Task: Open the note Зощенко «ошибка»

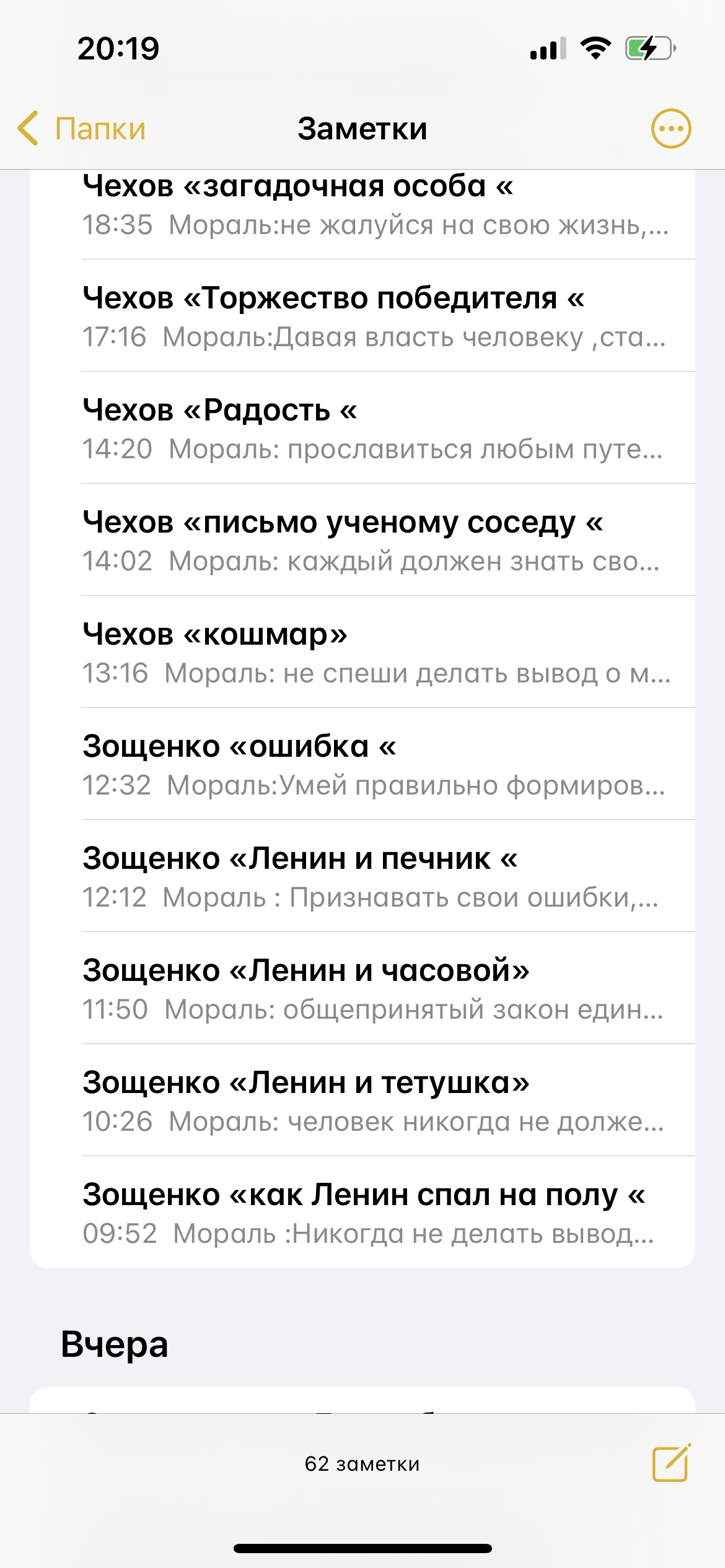Action: click(372, 765)
